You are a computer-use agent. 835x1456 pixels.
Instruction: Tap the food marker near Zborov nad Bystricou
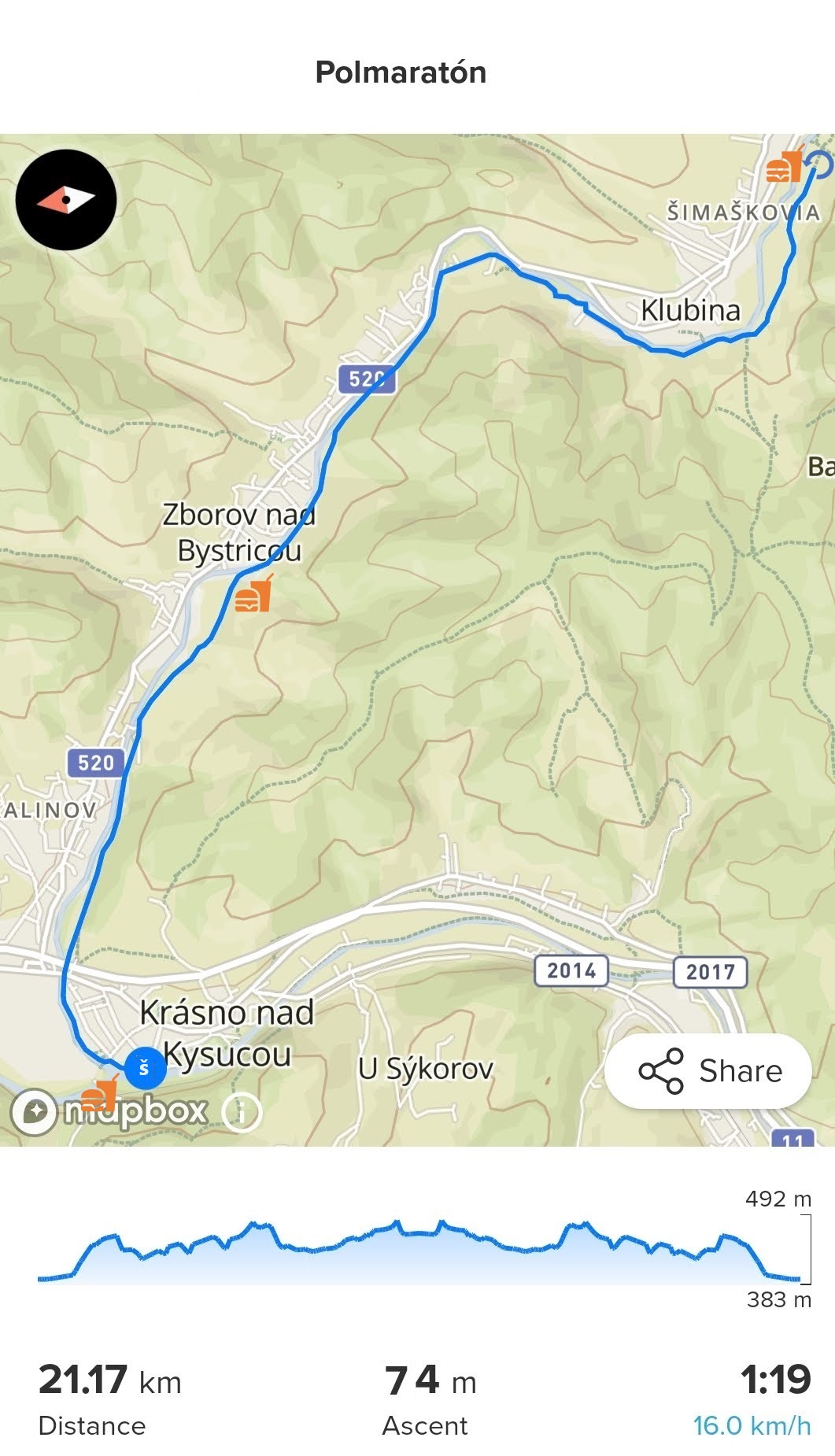pos(253,594)
